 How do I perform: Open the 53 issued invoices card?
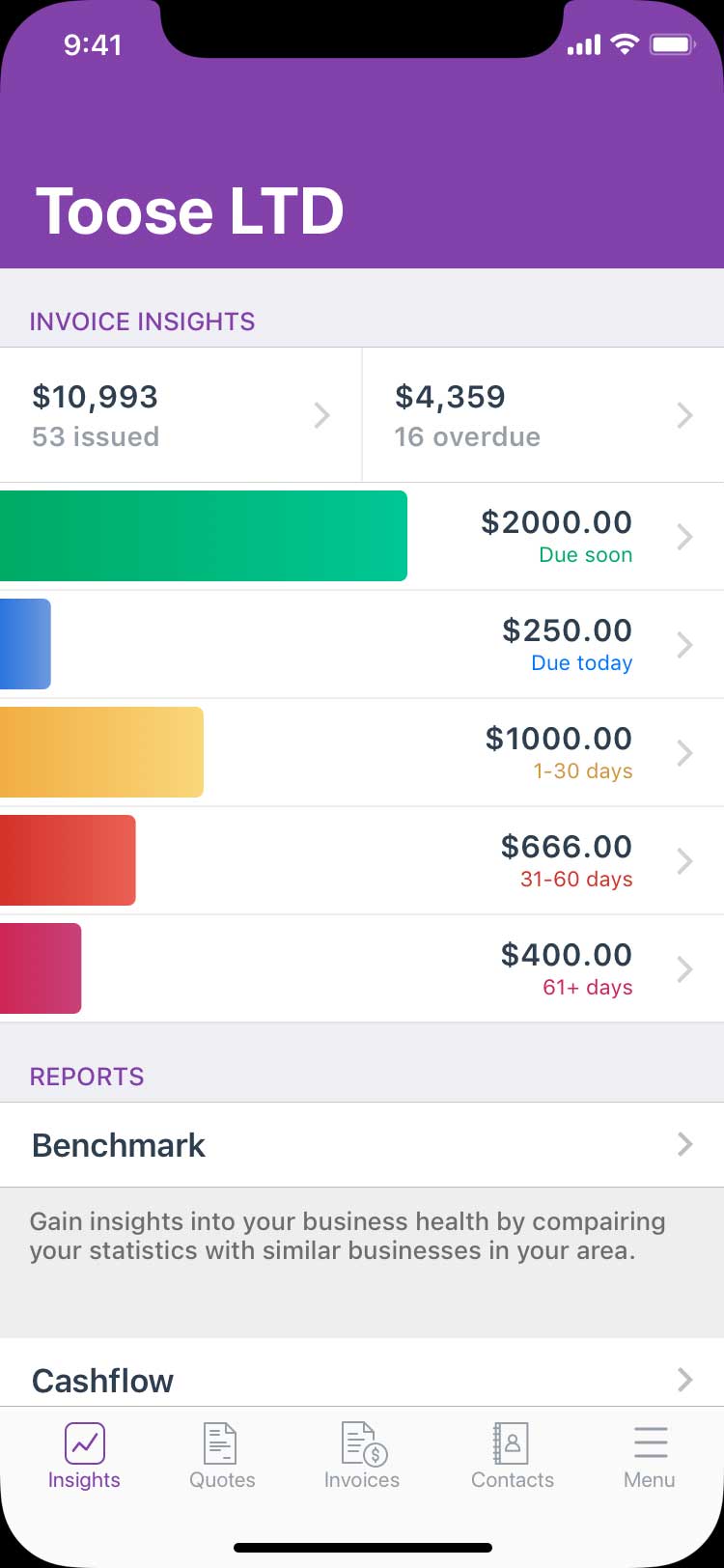pos(181,415)
